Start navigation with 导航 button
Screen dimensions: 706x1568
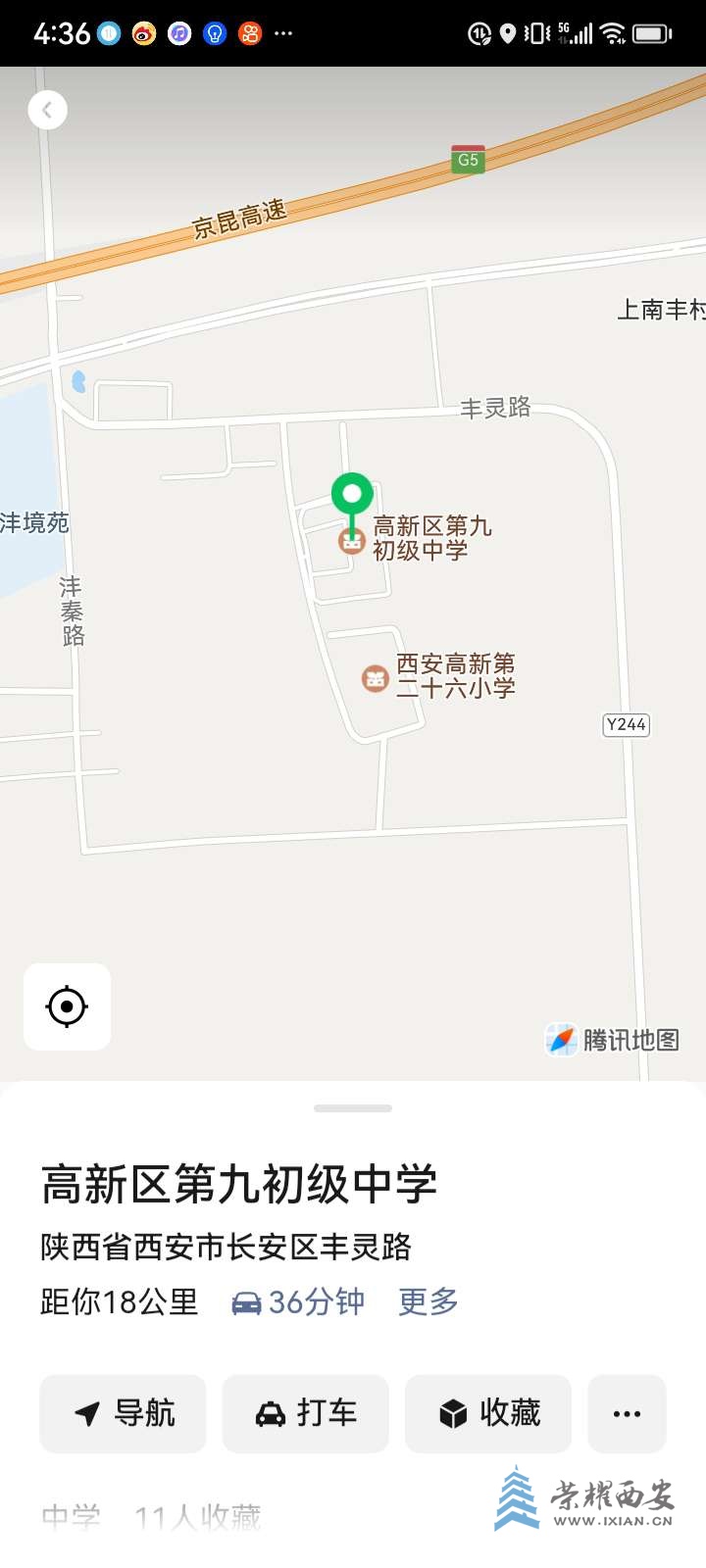[x=124, y=1413]
